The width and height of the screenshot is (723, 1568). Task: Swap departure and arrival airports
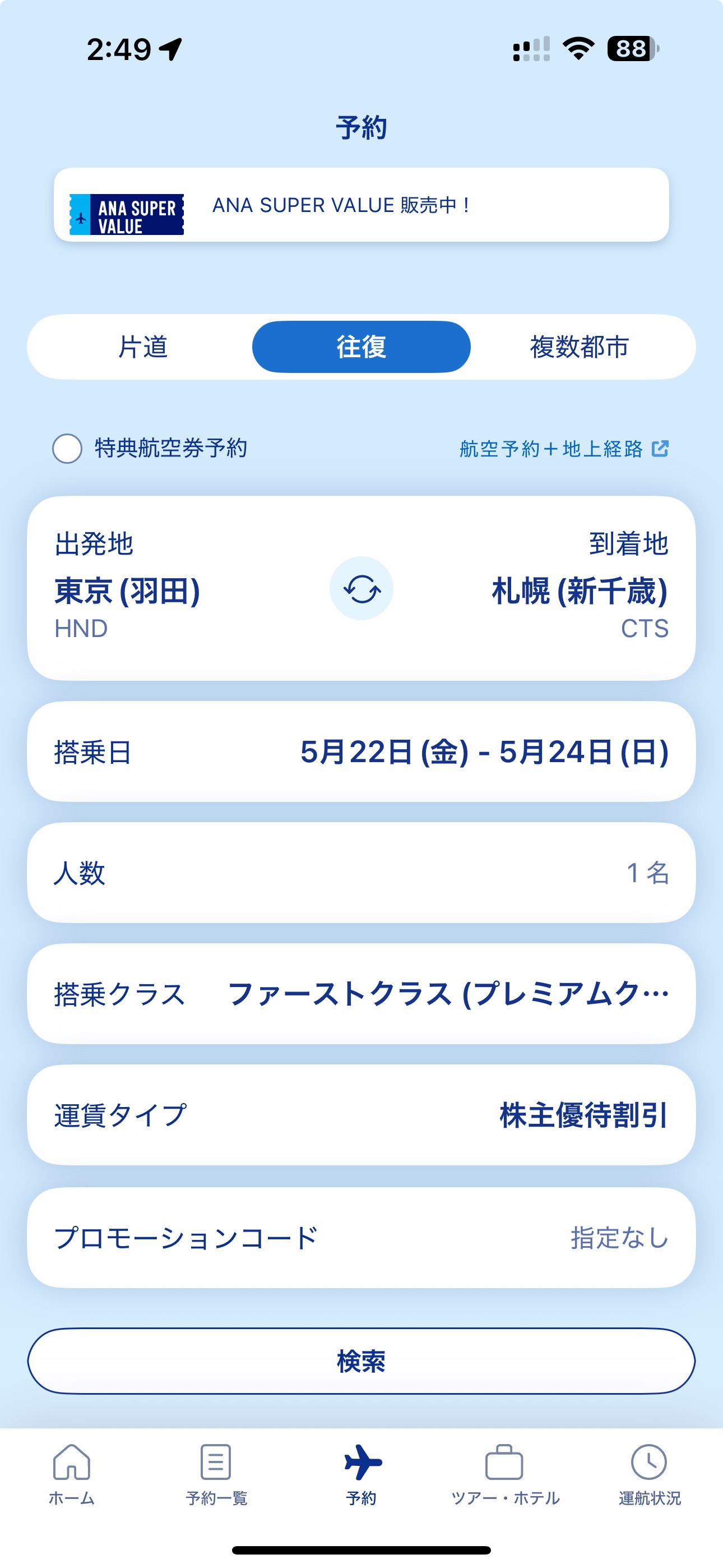pos(361,589)
